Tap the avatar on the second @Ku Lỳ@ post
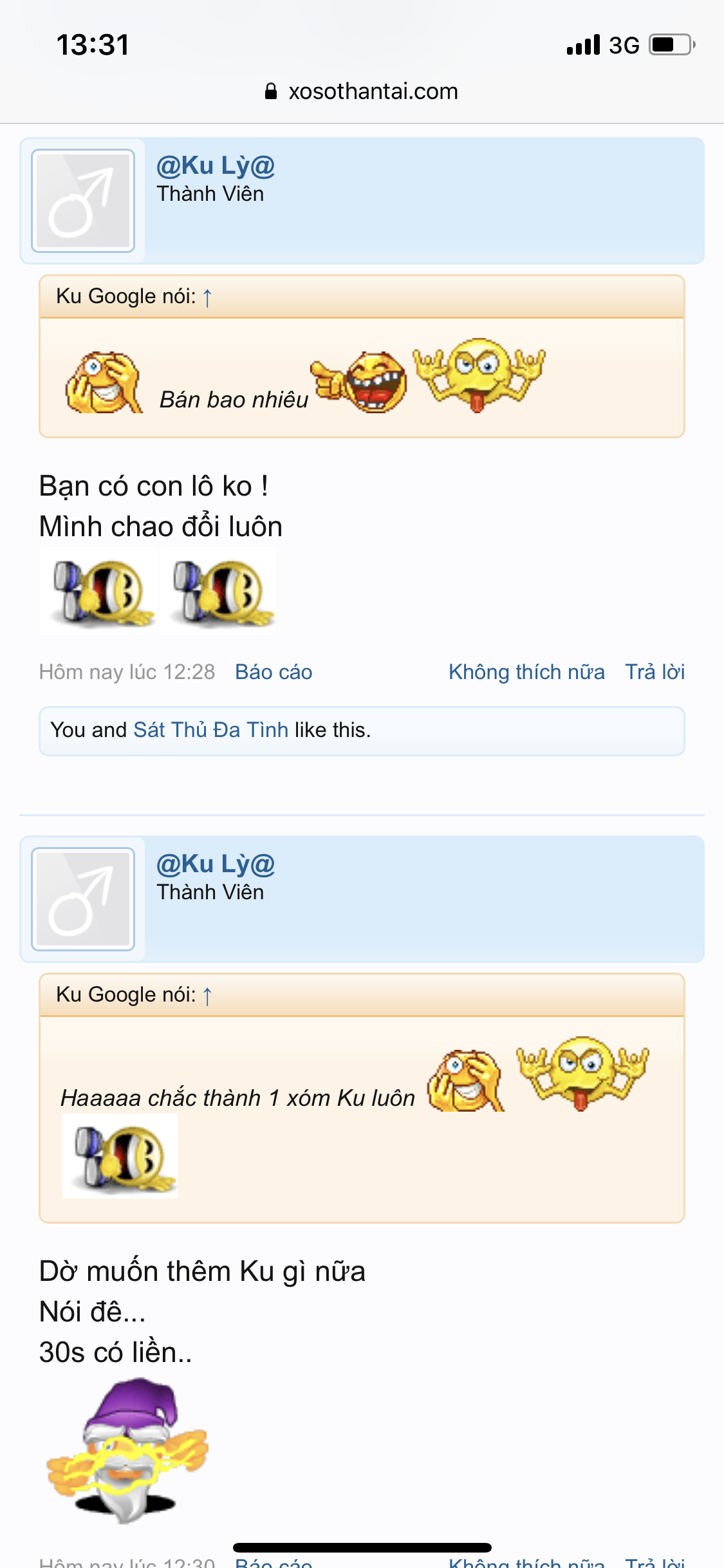Viewport: 724px width, 1568px height. pyautogui.click(x=83, y=899)
